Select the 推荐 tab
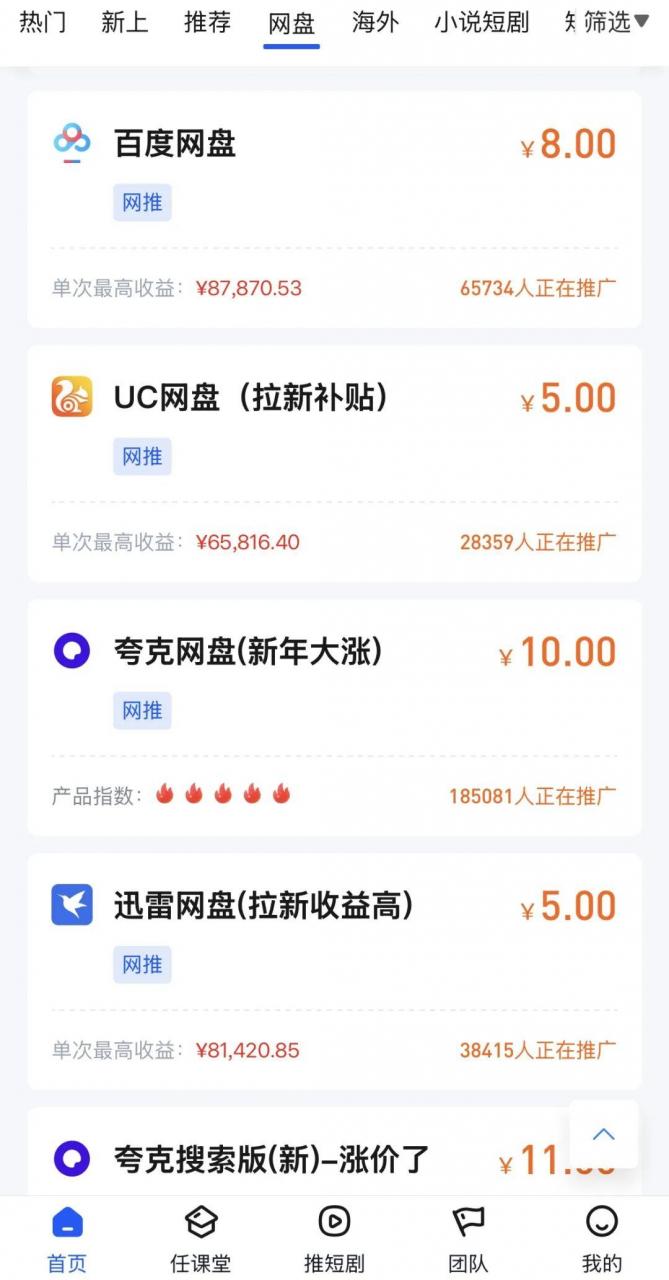Image resolution: width=669 pixels, height=1280 pixels. (x=208, y=22)
